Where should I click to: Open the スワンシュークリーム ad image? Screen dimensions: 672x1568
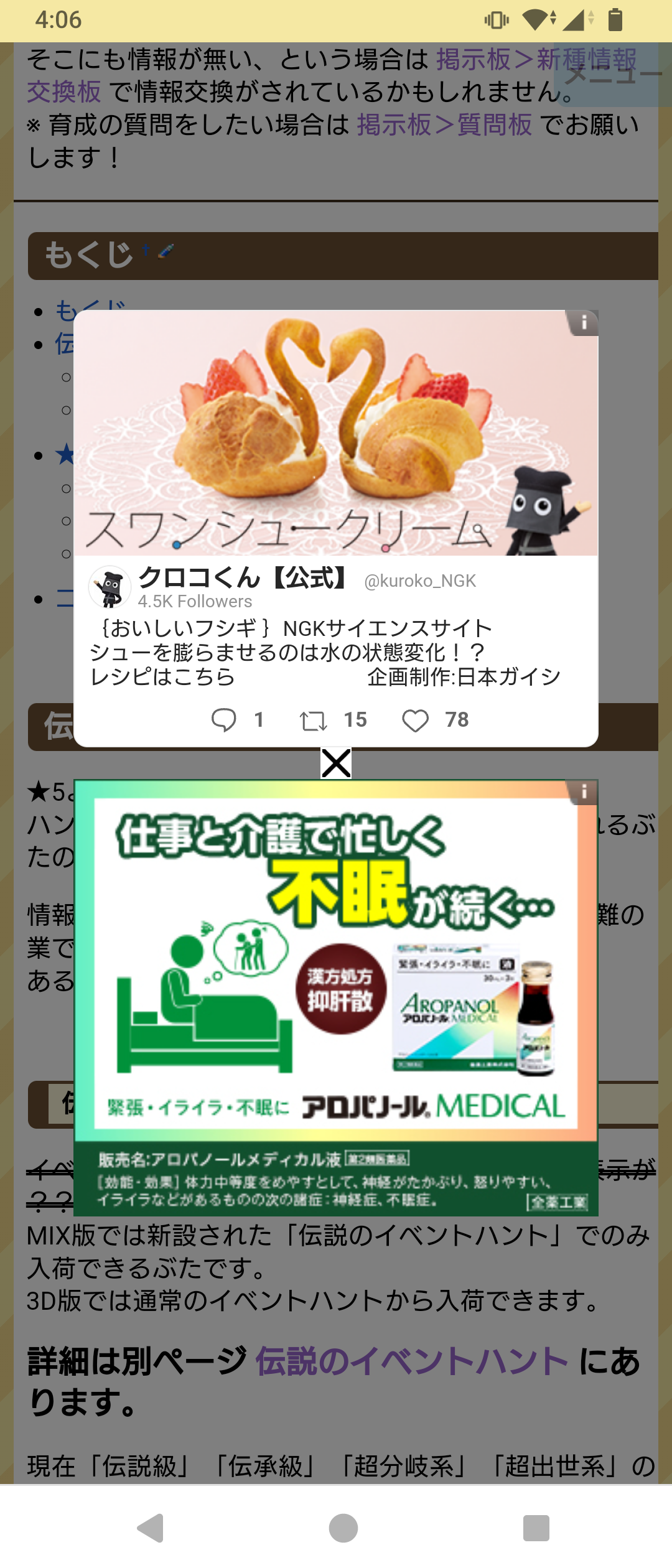pyautogui.click(x=336, y=433)
